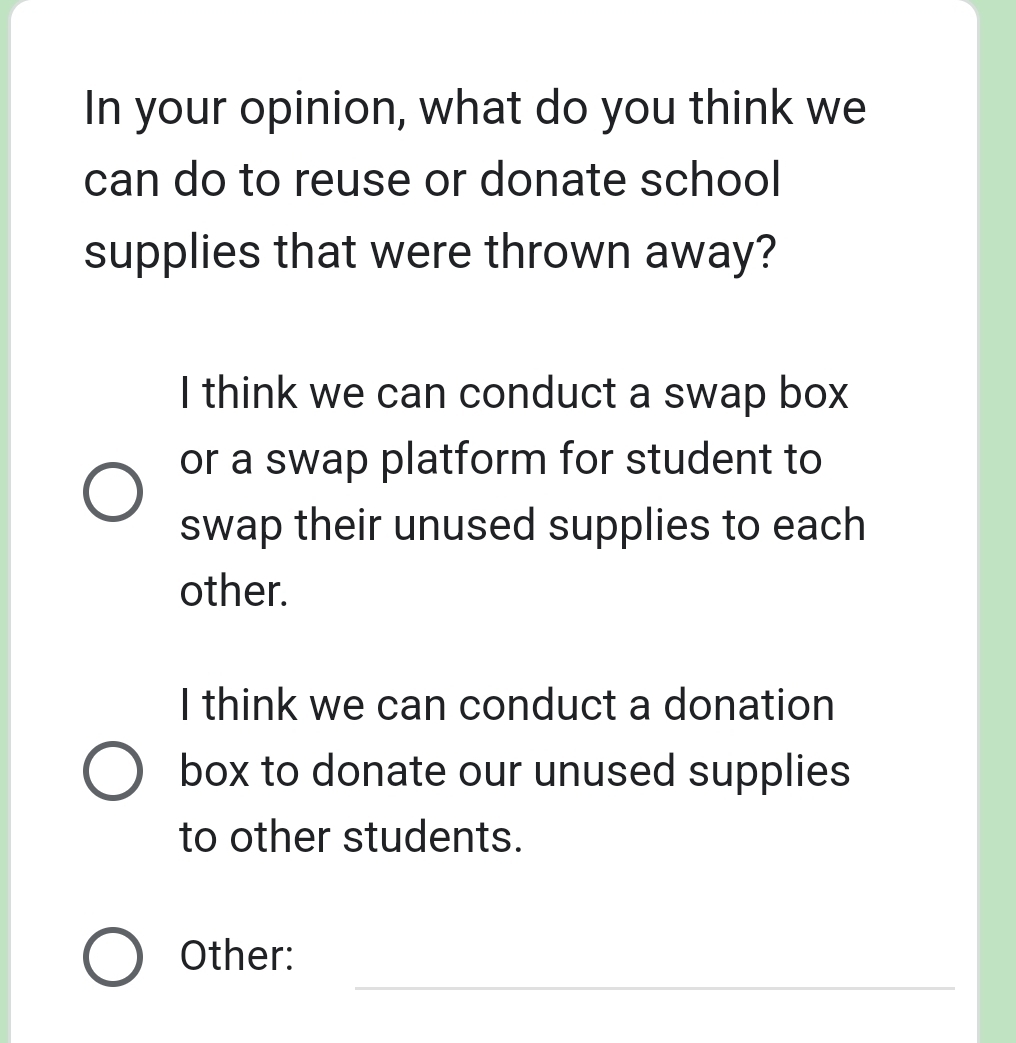The image size is (1016, 1043).
Task: Choose the donation box answer
Action: click(112, 772)
